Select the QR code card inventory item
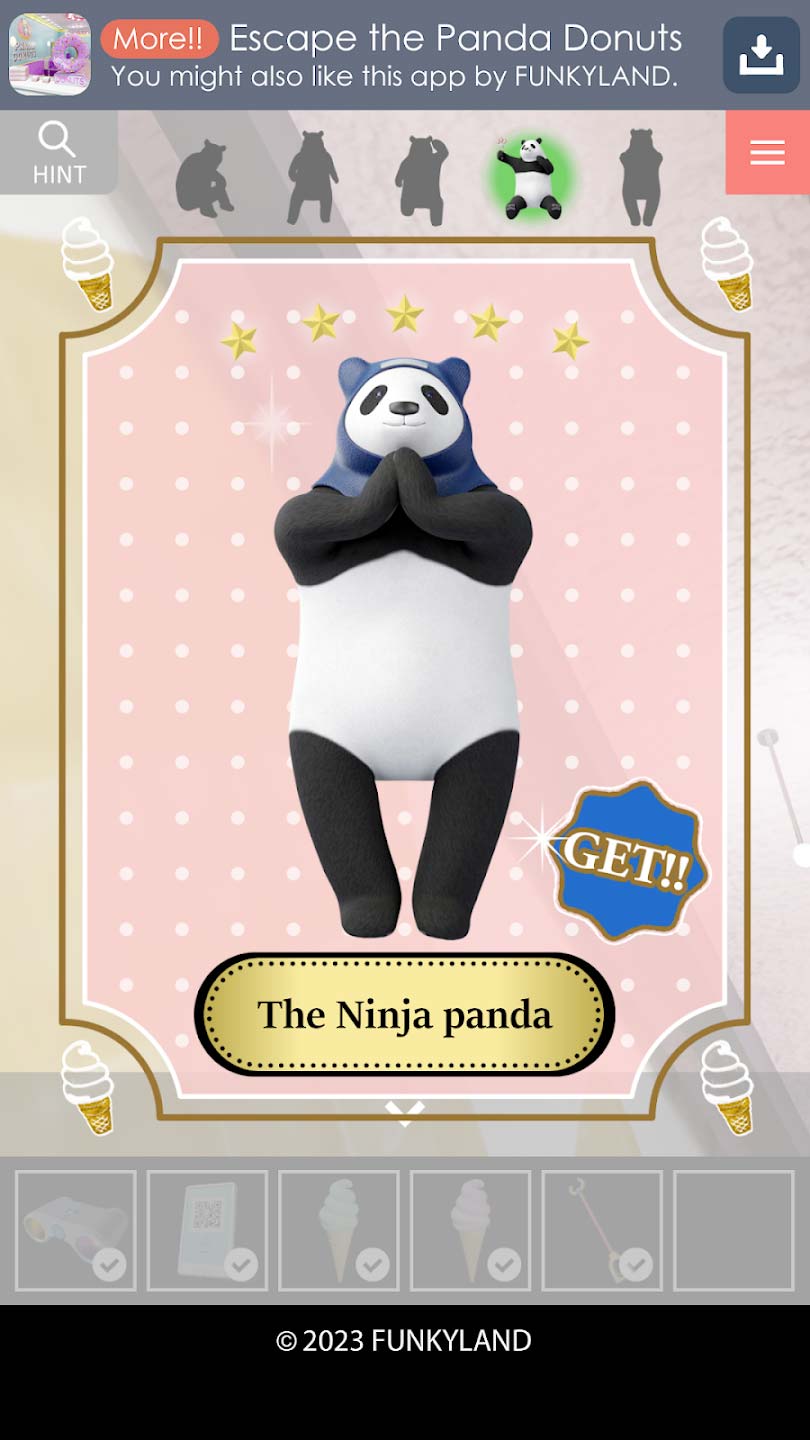Screen dimensions: 810x1440 207,1230
